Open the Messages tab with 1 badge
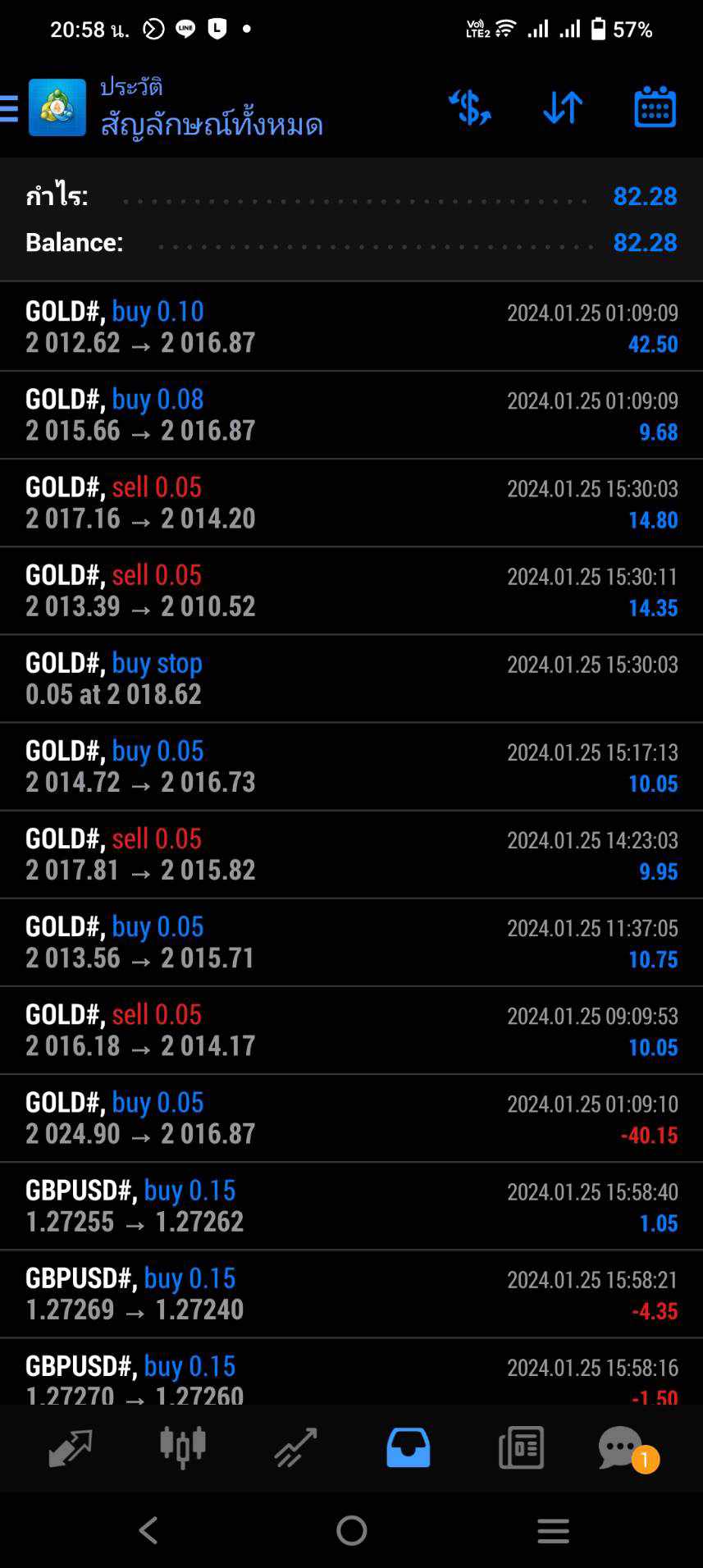703x1568 pixels. pos(625,1449)
